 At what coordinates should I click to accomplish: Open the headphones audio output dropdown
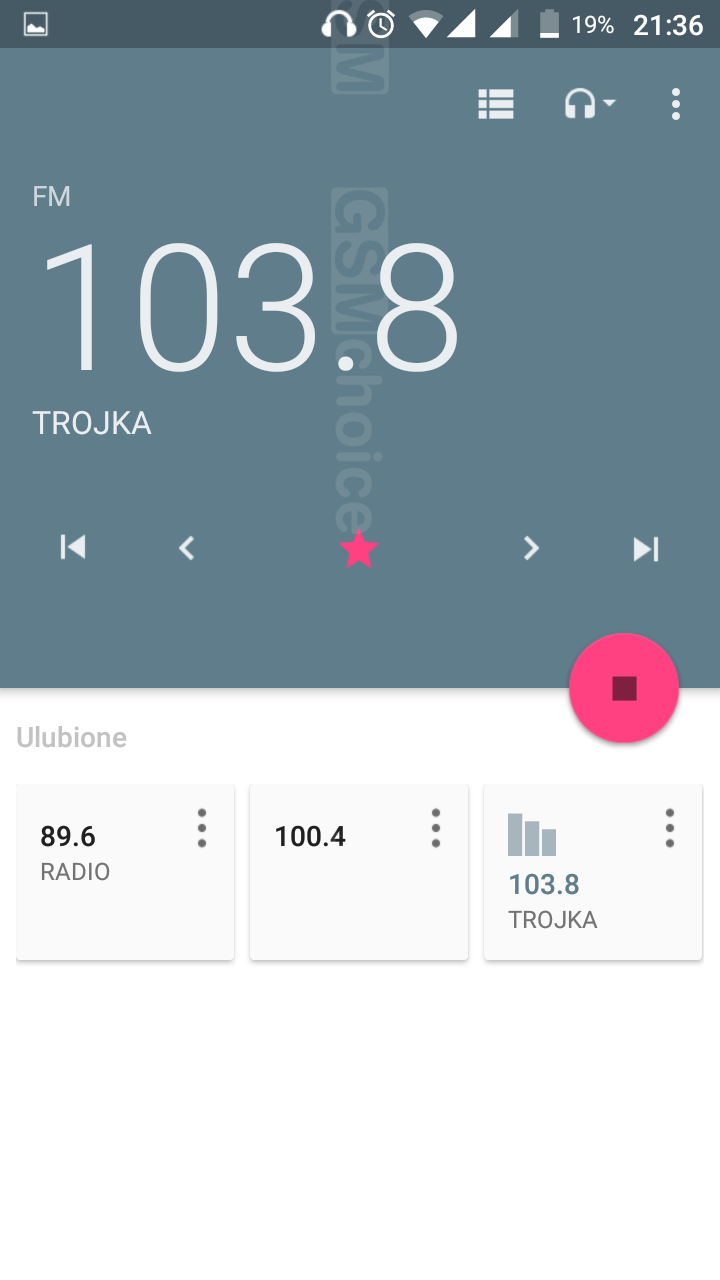589,104
